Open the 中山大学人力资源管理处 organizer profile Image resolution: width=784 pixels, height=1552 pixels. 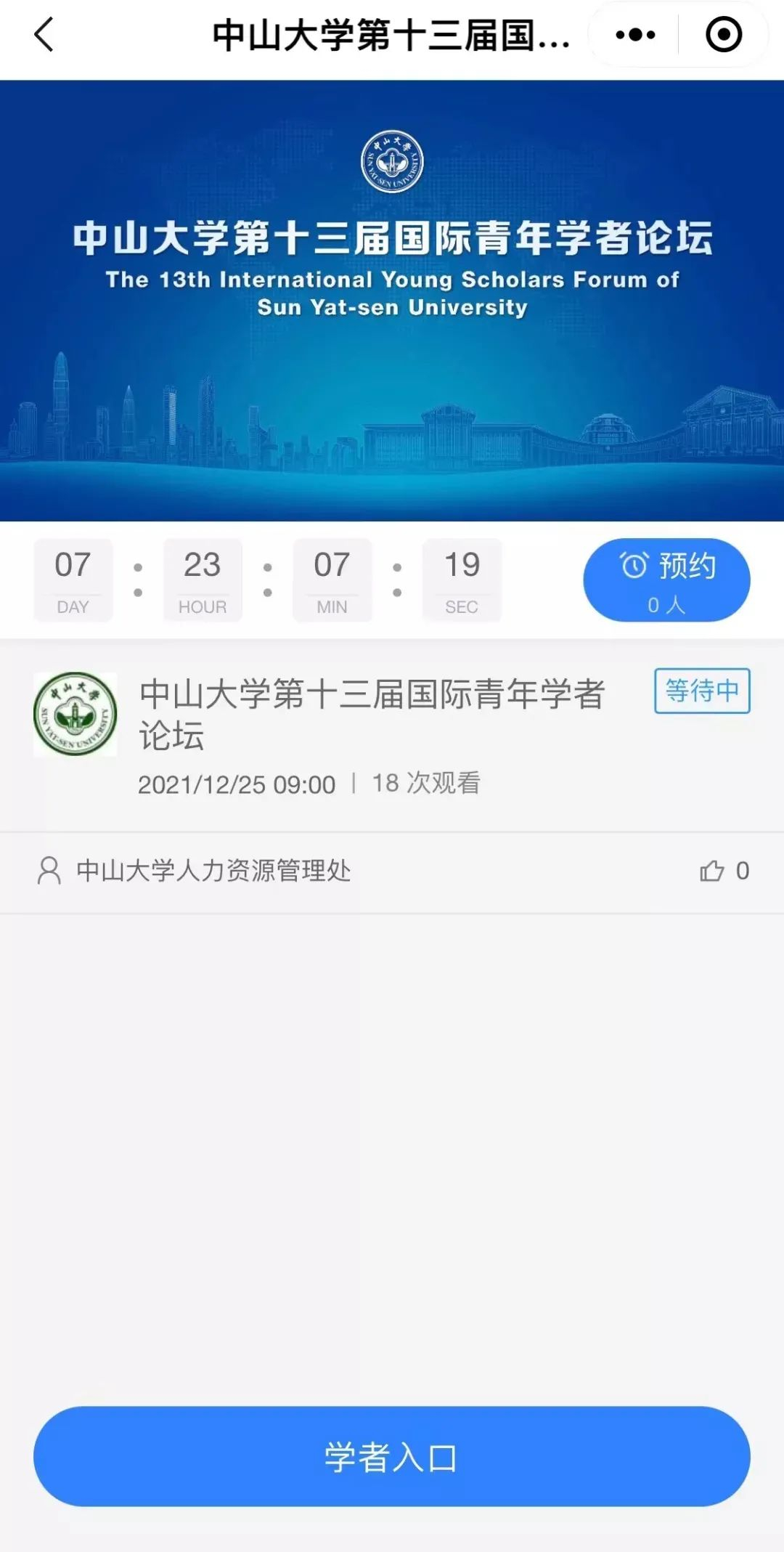(x=213, y=870)
